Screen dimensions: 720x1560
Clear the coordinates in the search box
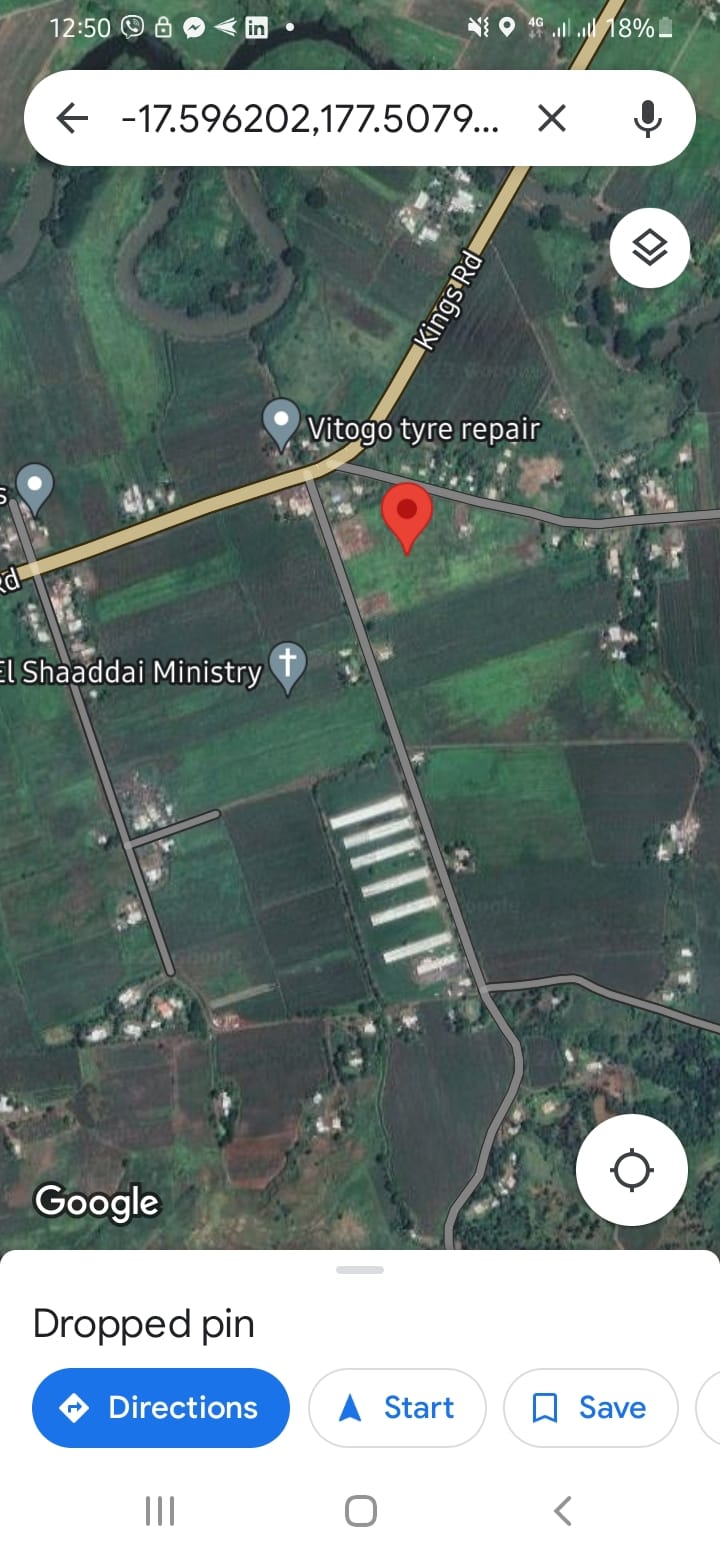tap(552, 119)
